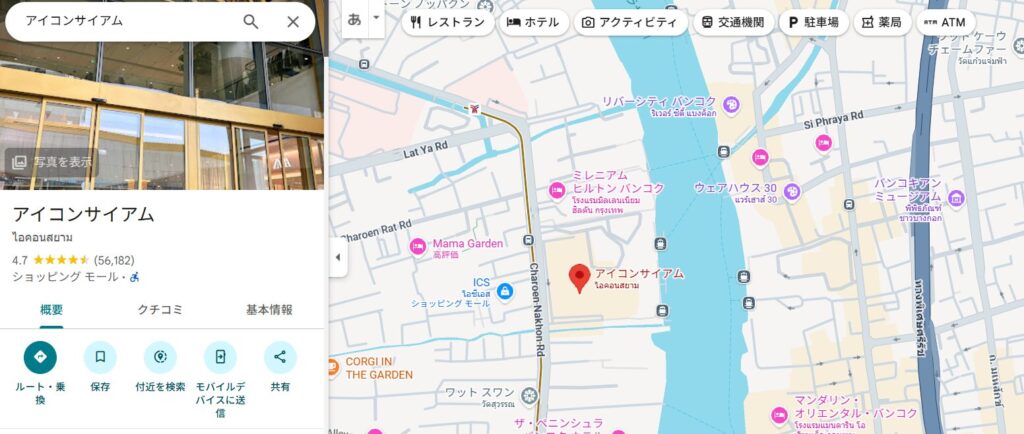Select the 概要 tab

pos(51,310)
